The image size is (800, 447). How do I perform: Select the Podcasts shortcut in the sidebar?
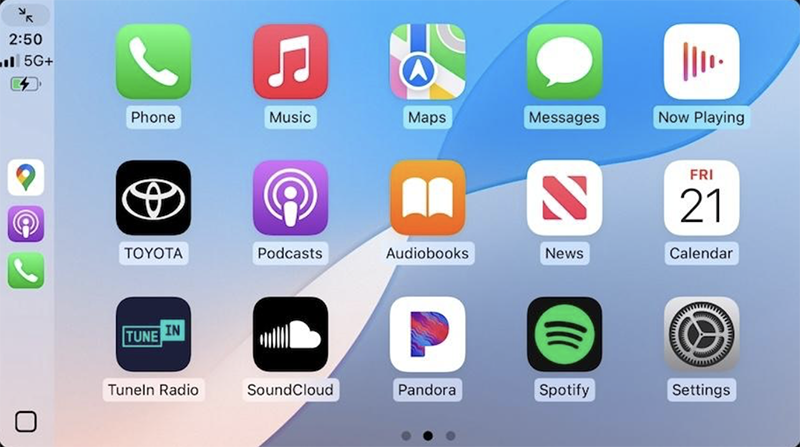tap(26, 224)
